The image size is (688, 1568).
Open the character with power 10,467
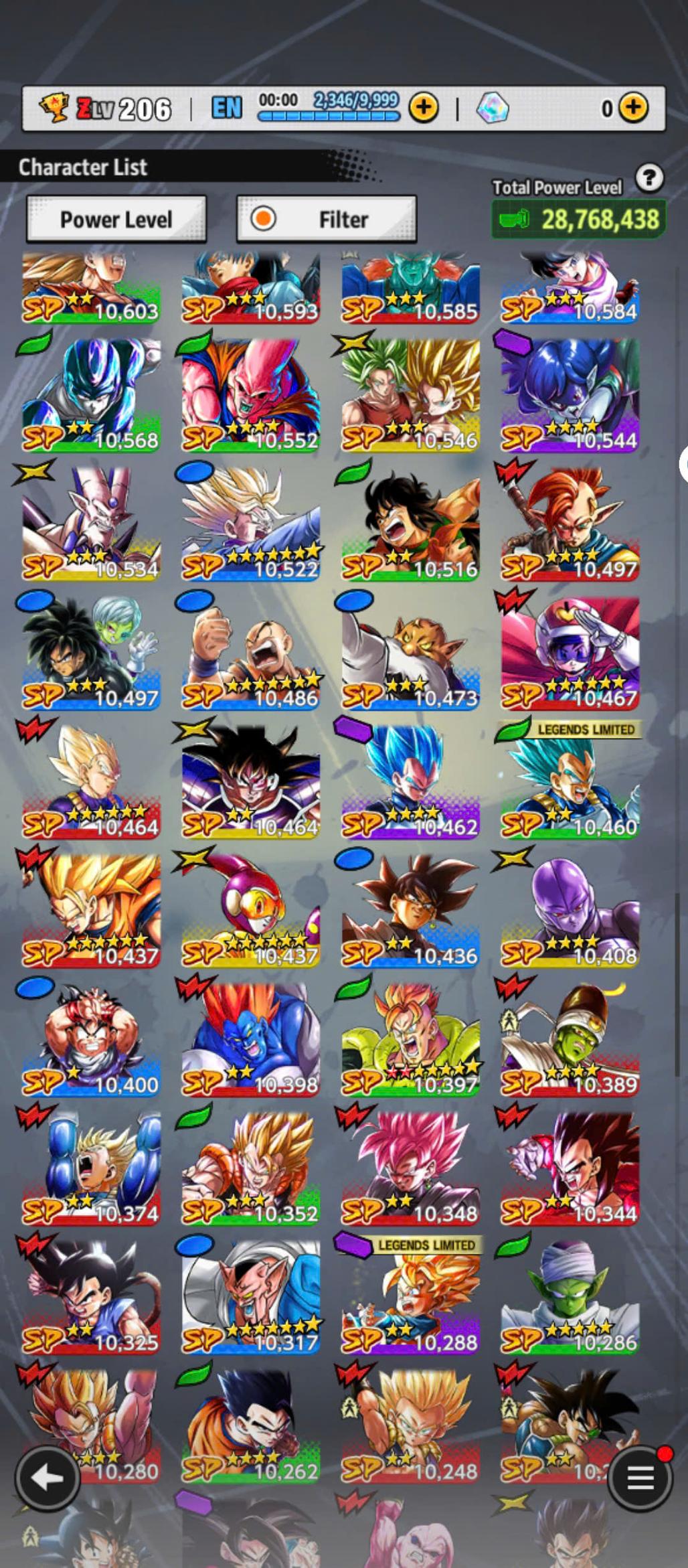click(570, 654)
